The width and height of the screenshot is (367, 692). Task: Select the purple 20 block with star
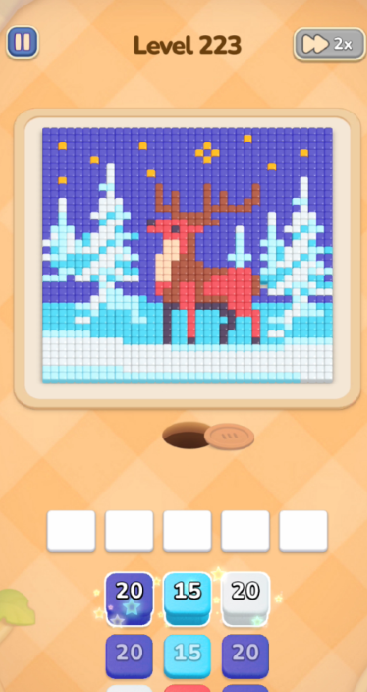pos(129,598)
